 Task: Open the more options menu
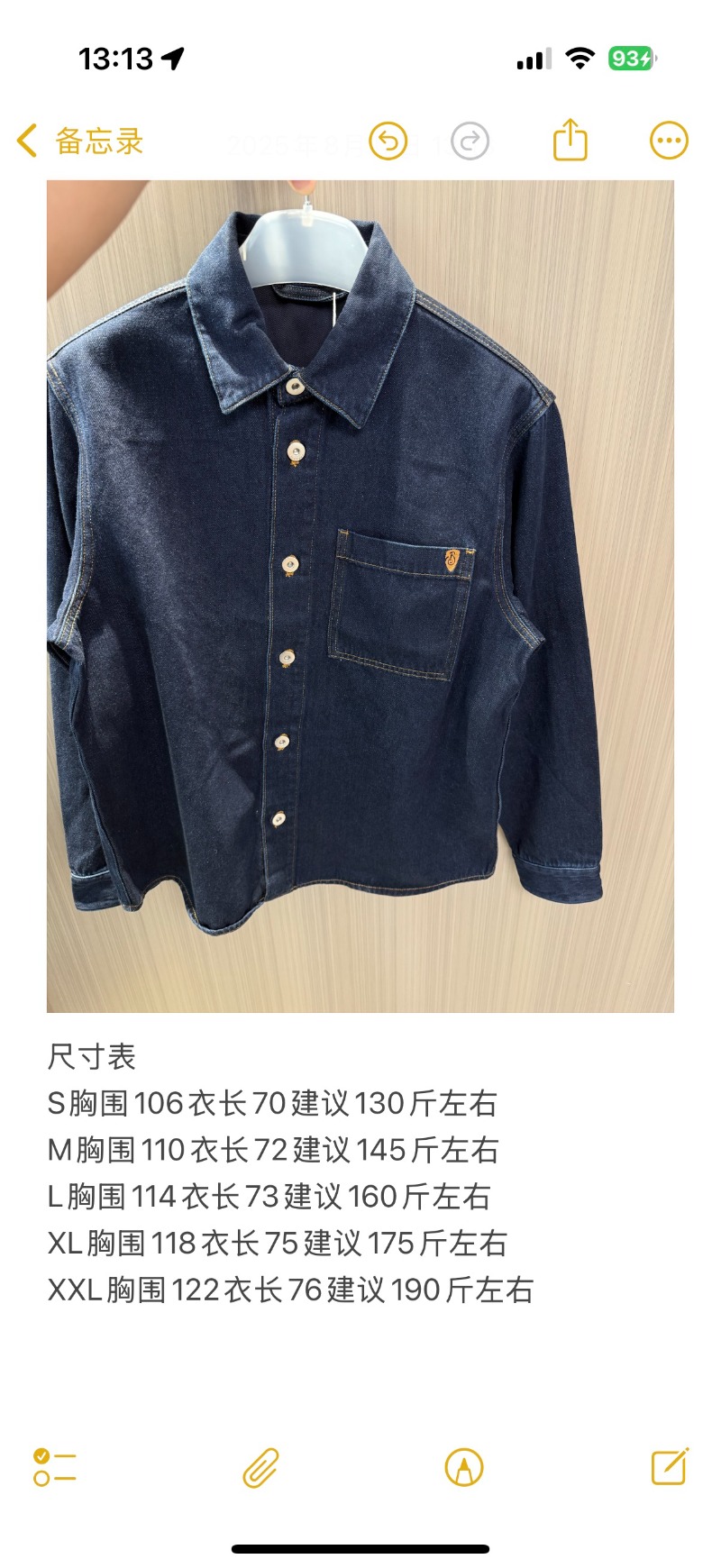[x=669, y=141]
